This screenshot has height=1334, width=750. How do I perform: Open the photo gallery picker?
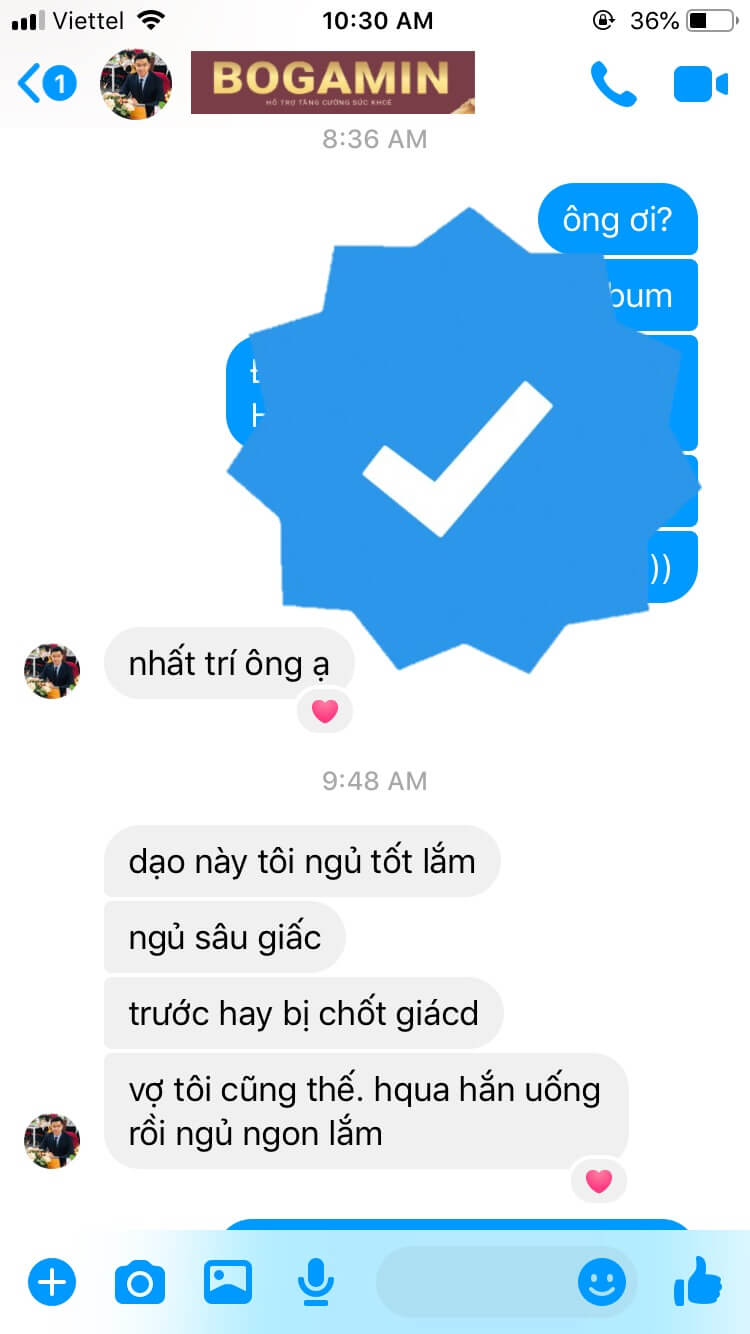228,1281
